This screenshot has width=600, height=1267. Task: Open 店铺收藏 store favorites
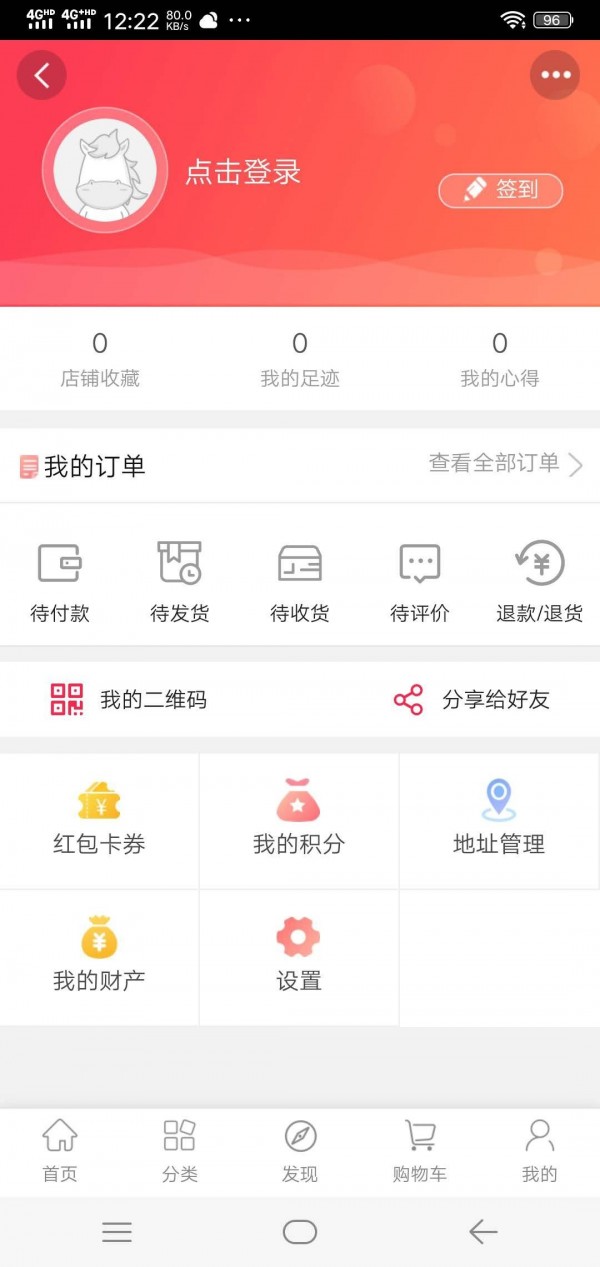[100, 360]
